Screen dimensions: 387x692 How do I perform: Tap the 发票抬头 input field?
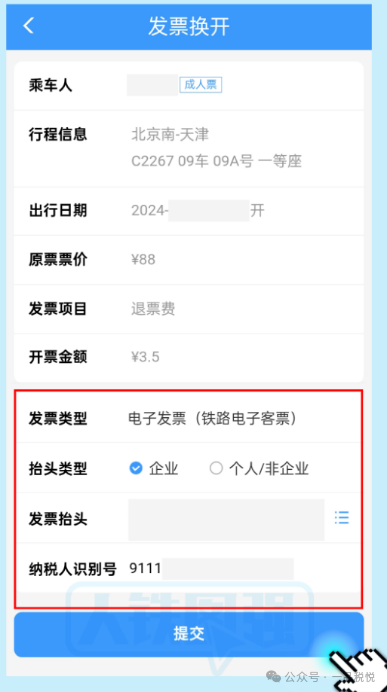pos(226,519)
